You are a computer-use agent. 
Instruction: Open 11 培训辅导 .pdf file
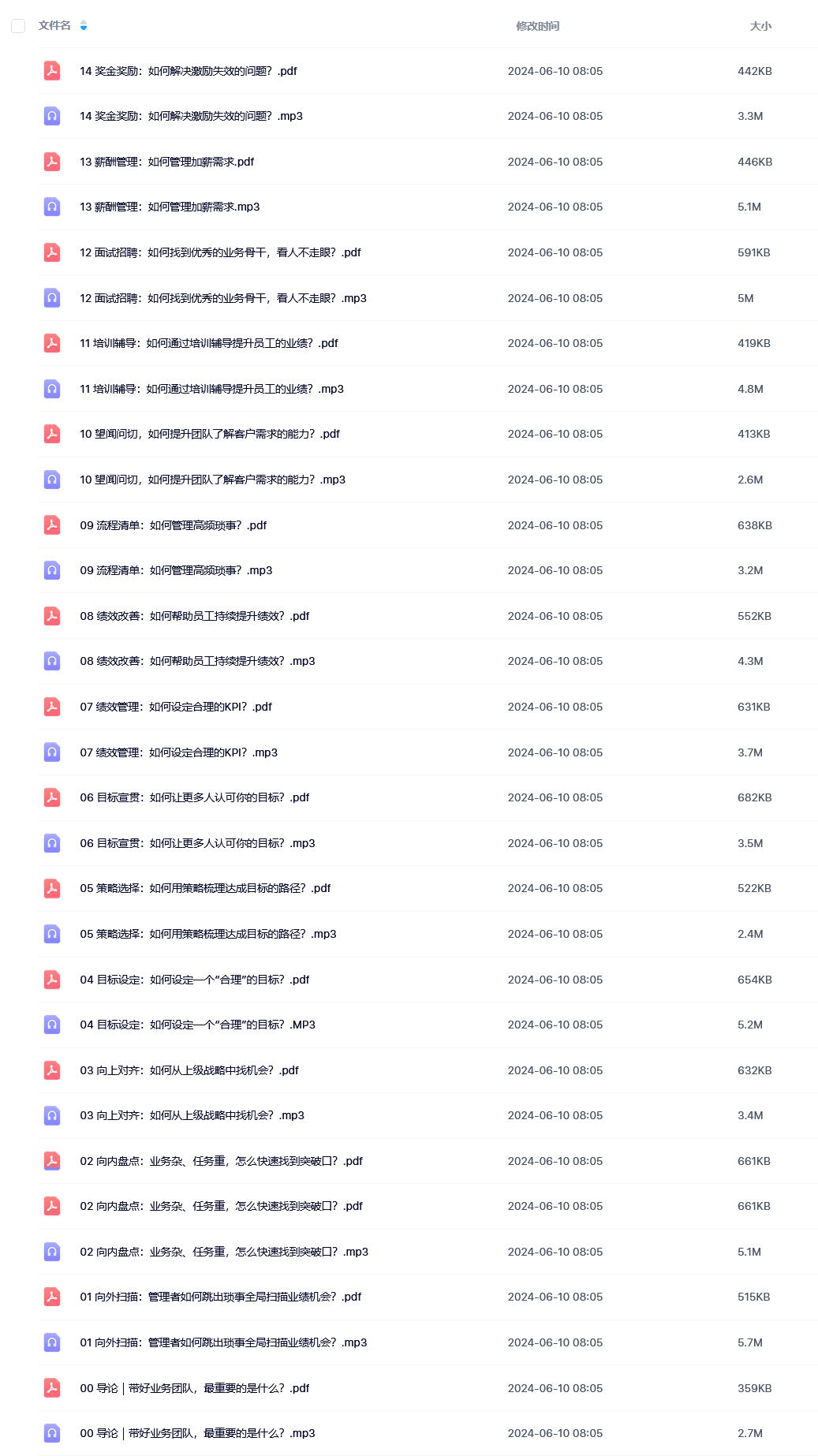[x=209, y=343]
